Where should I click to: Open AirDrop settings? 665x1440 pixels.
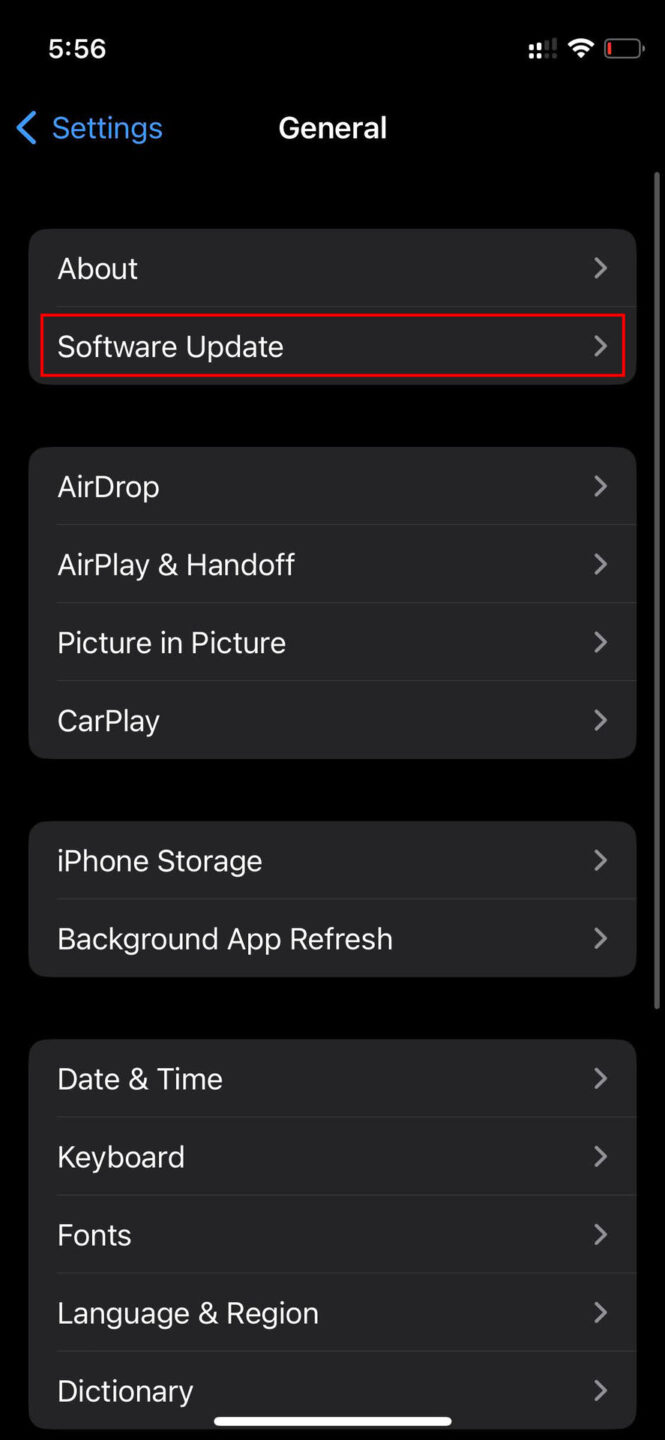(332, 486)
